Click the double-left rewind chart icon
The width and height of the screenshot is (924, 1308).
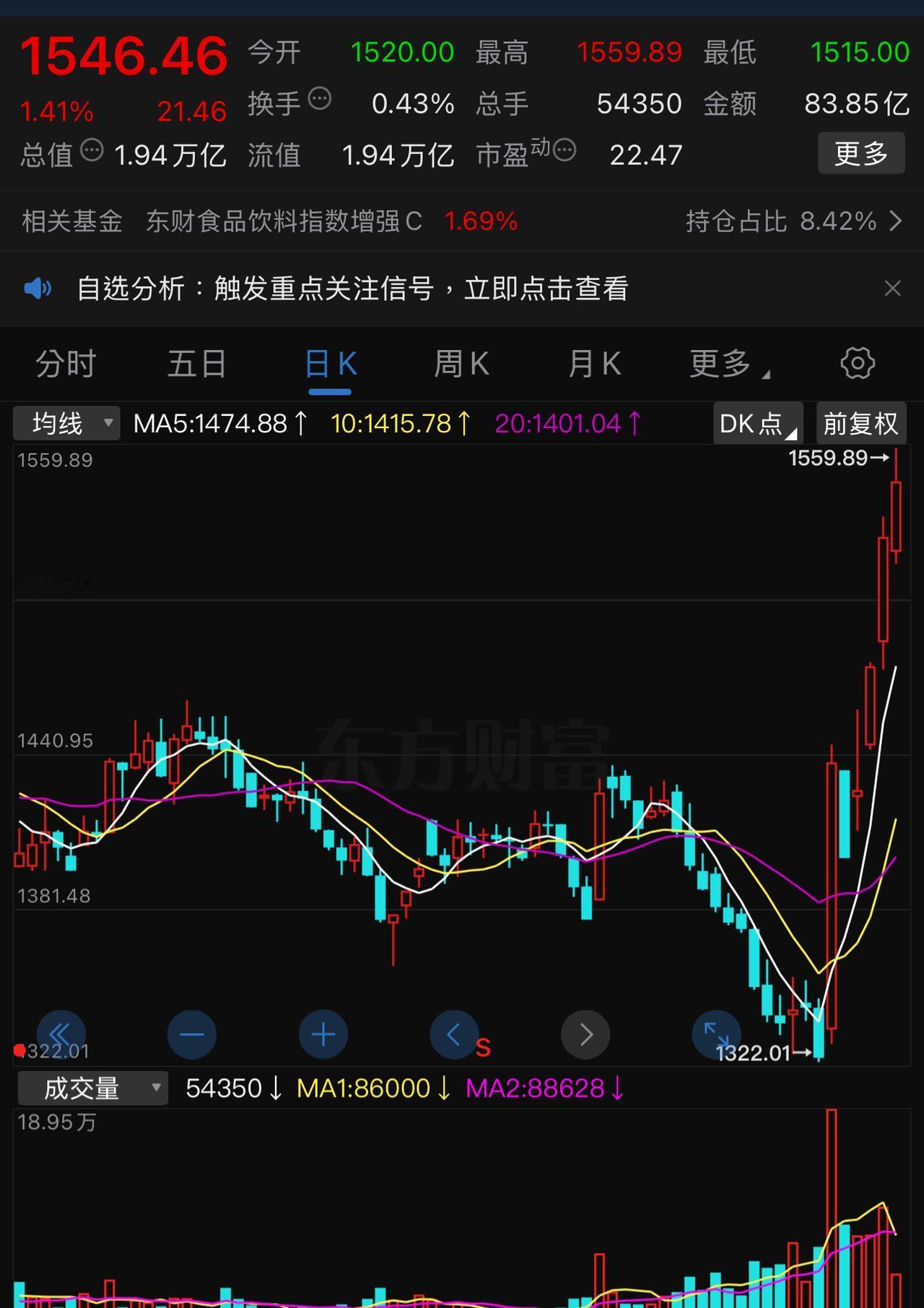pos(61,1034)
